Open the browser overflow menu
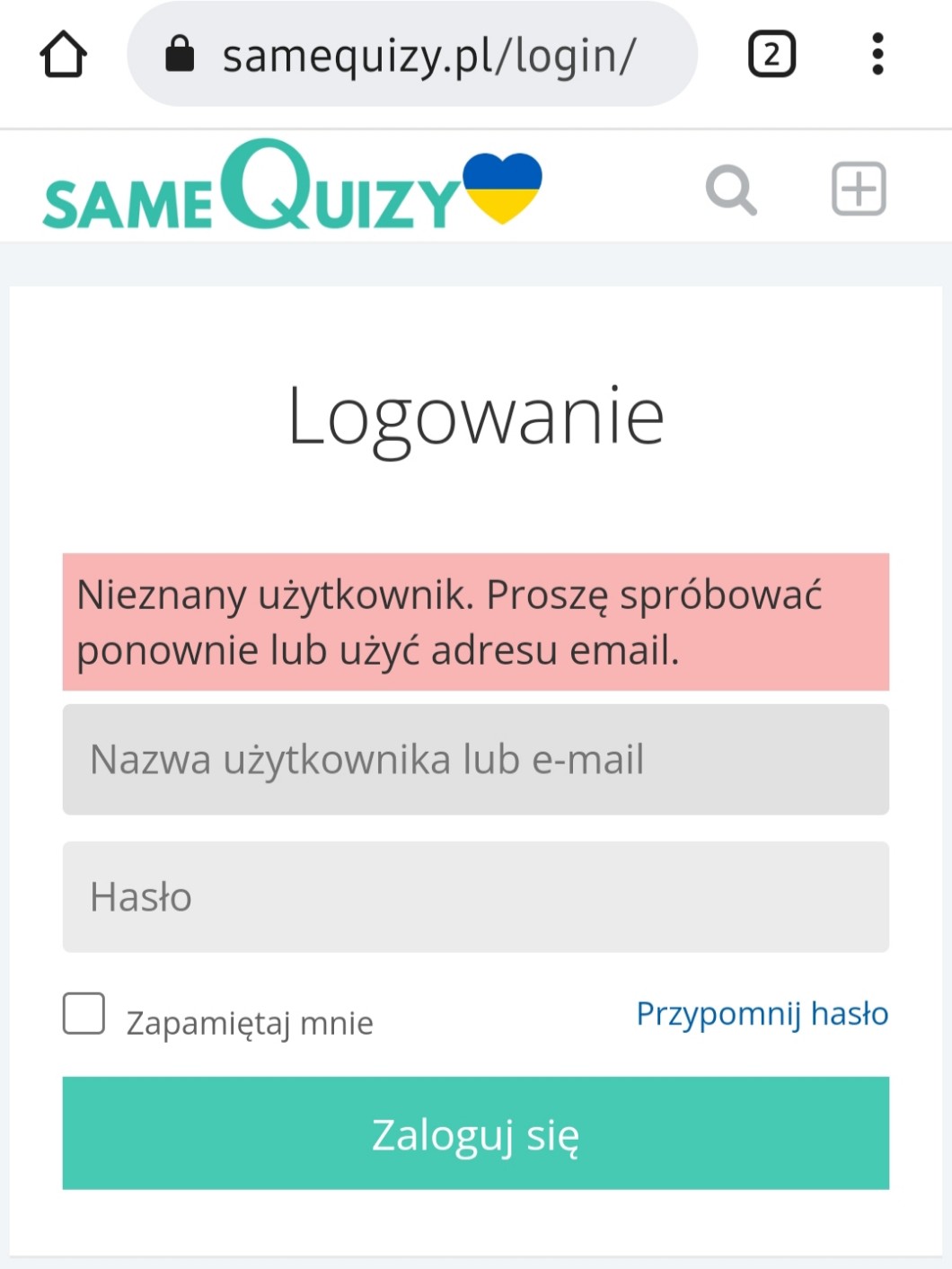The height and width of the screenshot is (1269, 952). (x=877, y=54)
